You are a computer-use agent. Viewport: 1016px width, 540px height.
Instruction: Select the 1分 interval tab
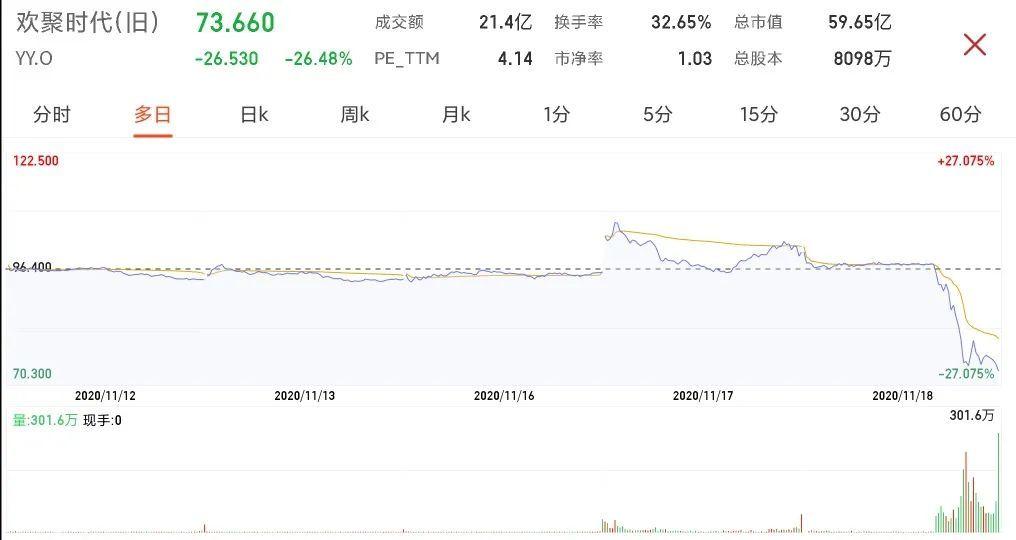(x=557, y=114)
